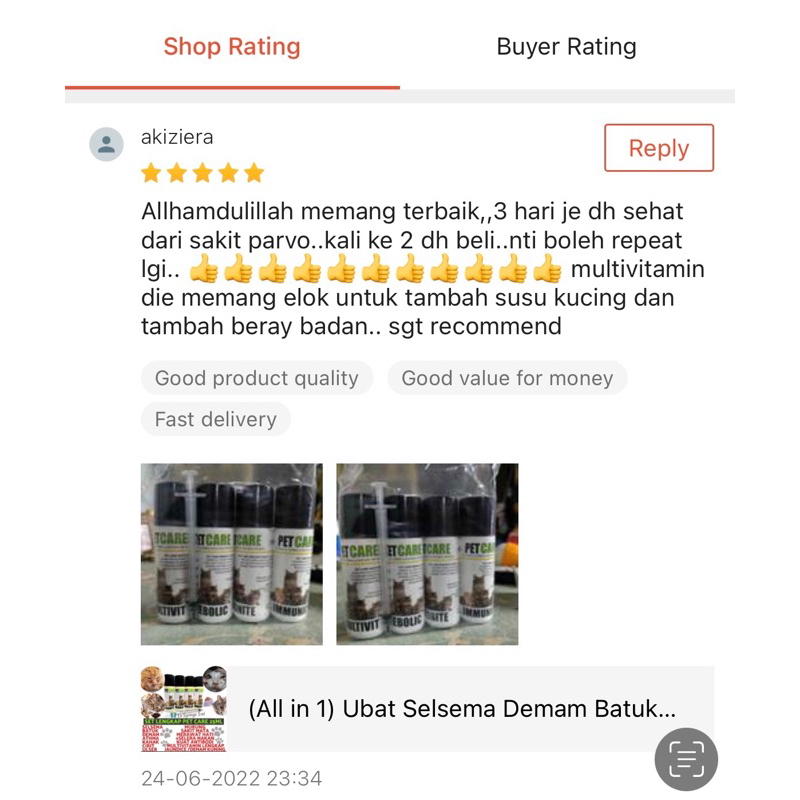This screenshot has width=800, height=800.
Task: Reply to akiziera's review
Action: [659, 148]
